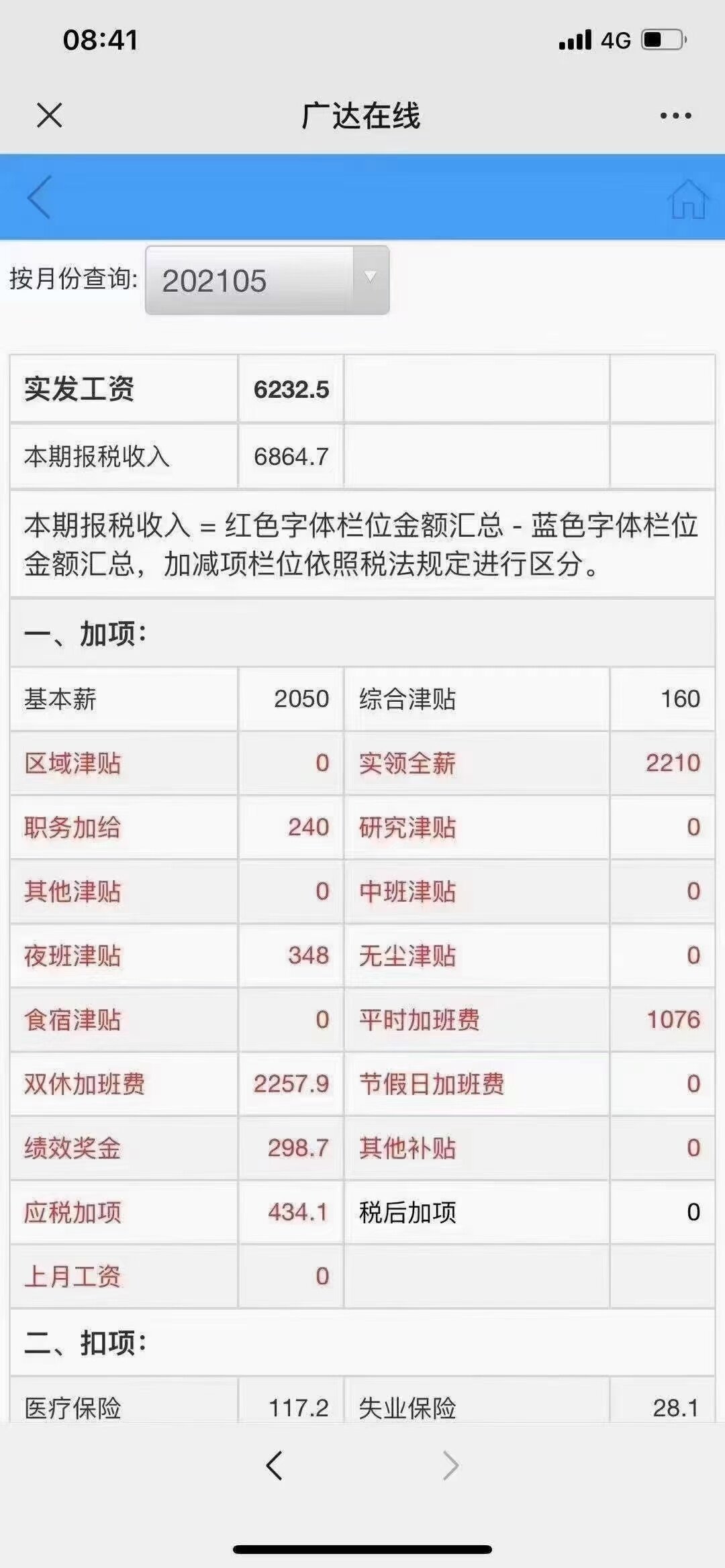Navigate browser back with bottom left arrow
725x1568 pixels.
(x=274, y=1465)
